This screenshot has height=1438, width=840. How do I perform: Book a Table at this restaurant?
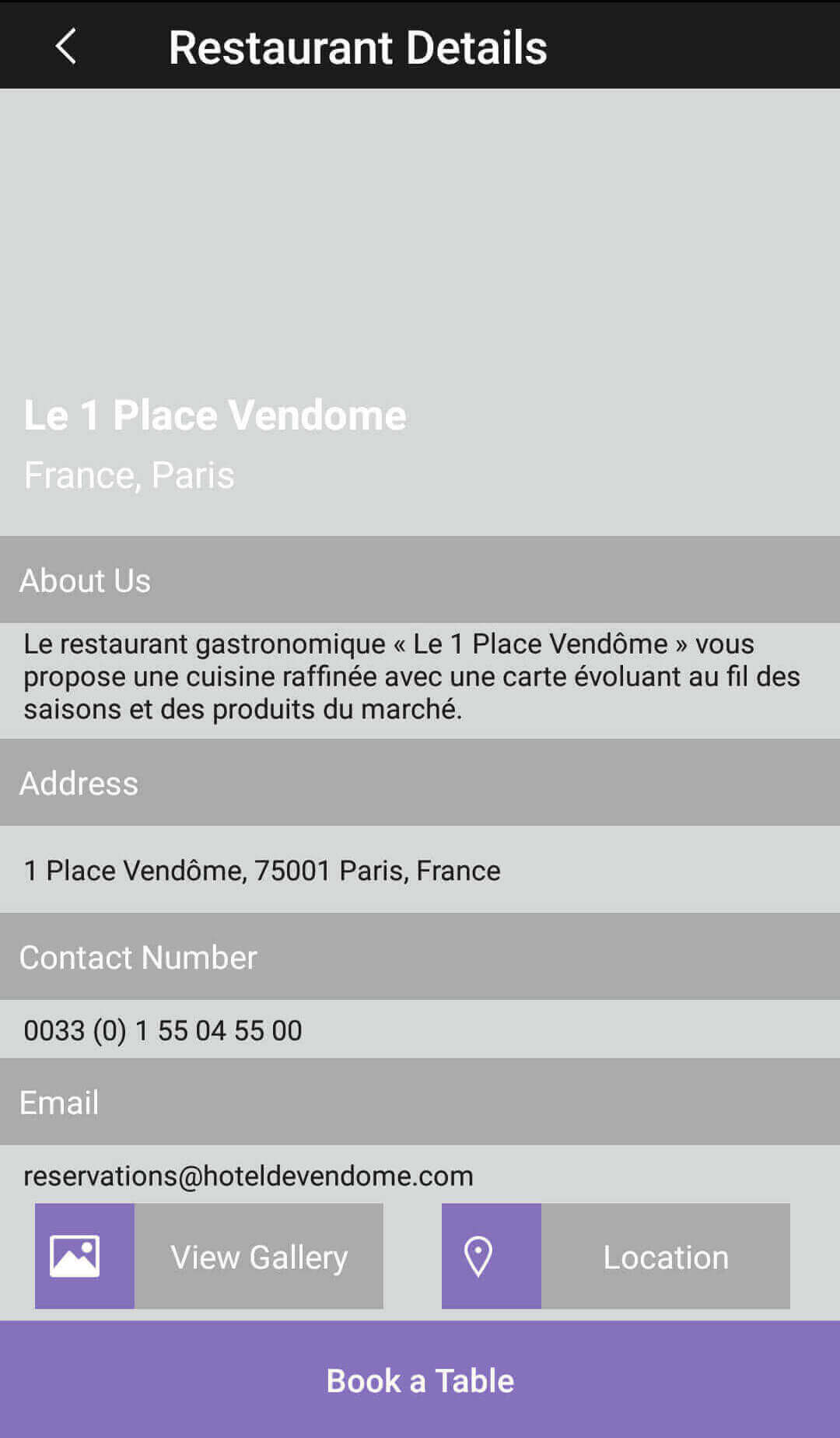(420, 1380)
